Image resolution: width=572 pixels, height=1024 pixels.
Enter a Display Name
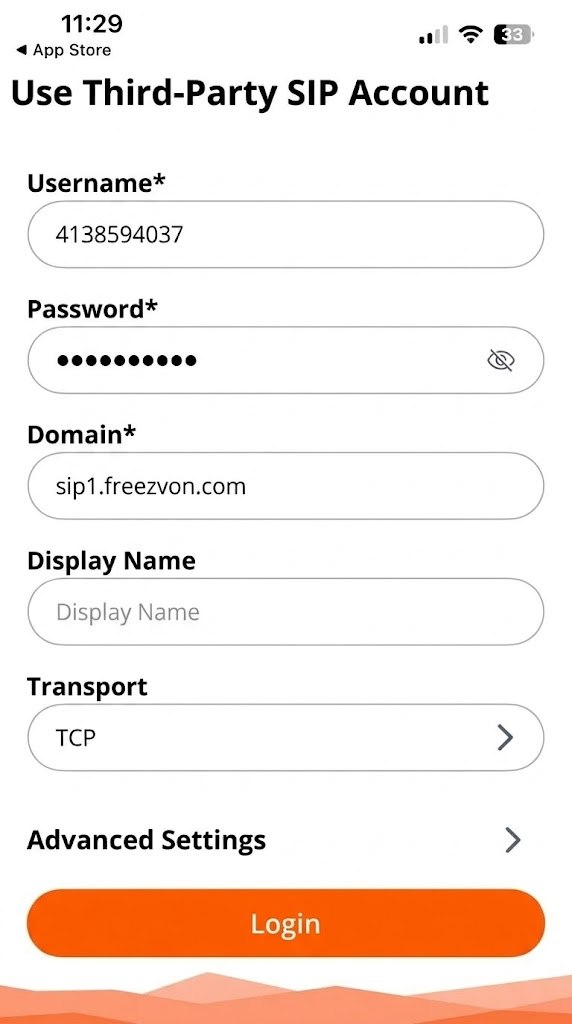click(285, 612)
